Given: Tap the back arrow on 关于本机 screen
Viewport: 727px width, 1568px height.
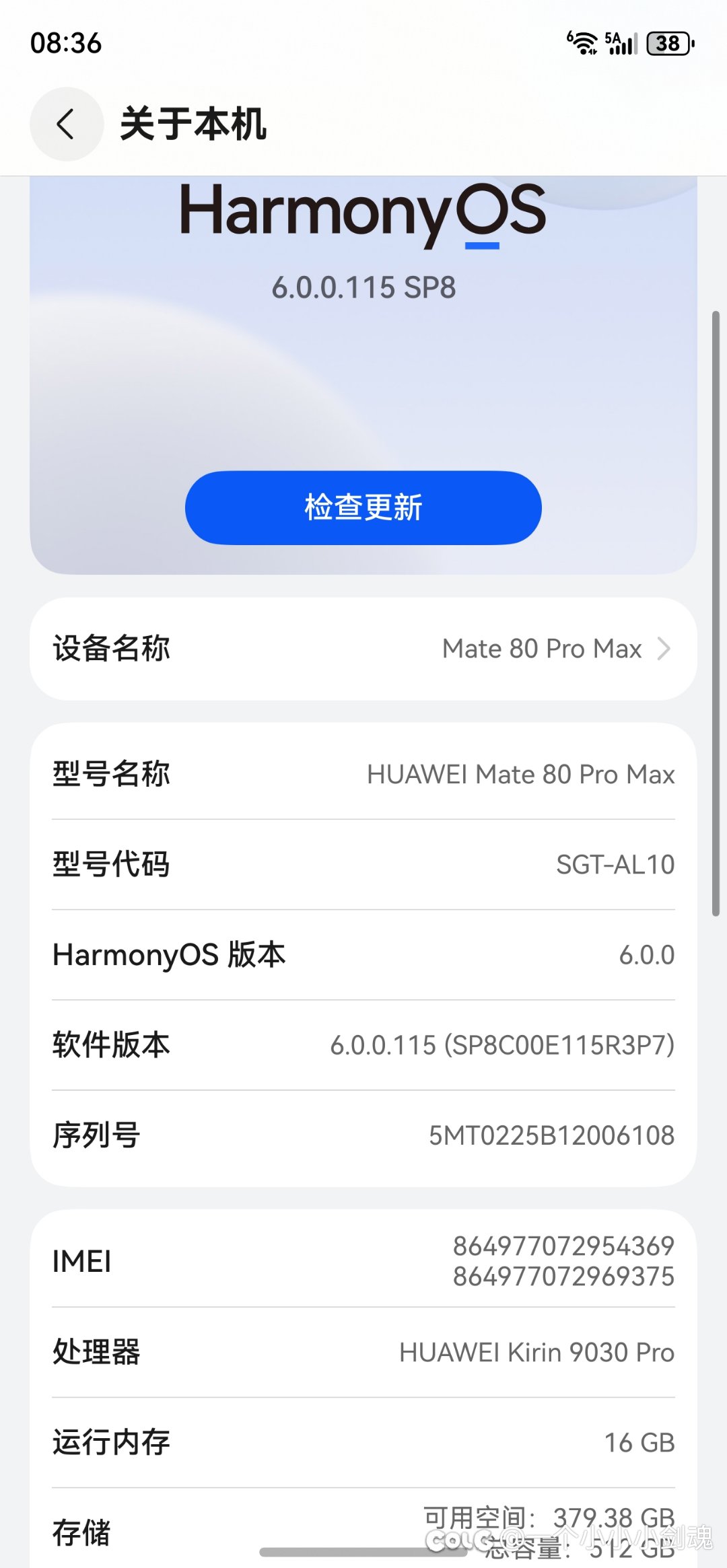Looking at the screenshot, I should 66,124.
